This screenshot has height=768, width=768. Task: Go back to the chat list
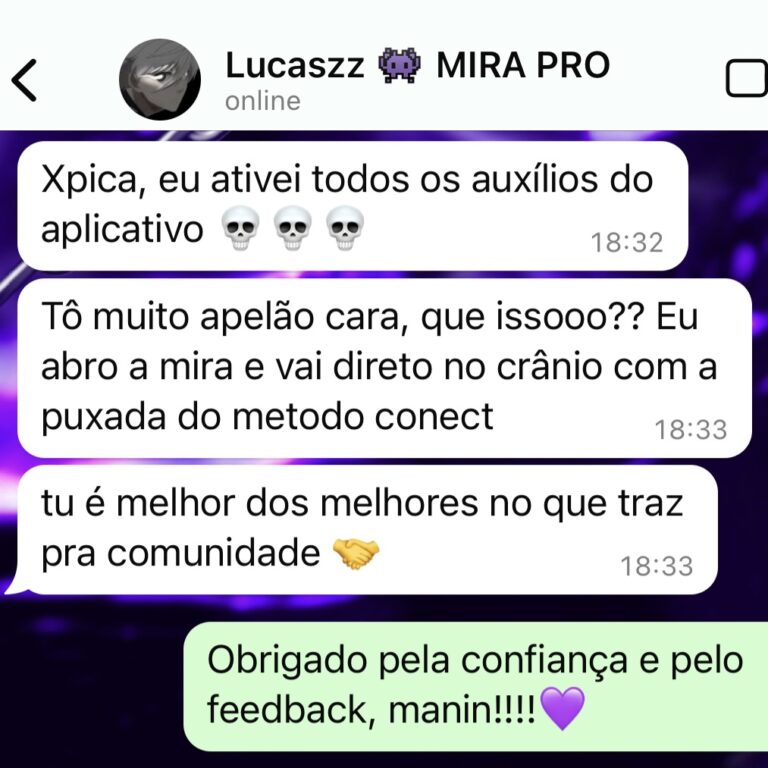tap(25, 80)
